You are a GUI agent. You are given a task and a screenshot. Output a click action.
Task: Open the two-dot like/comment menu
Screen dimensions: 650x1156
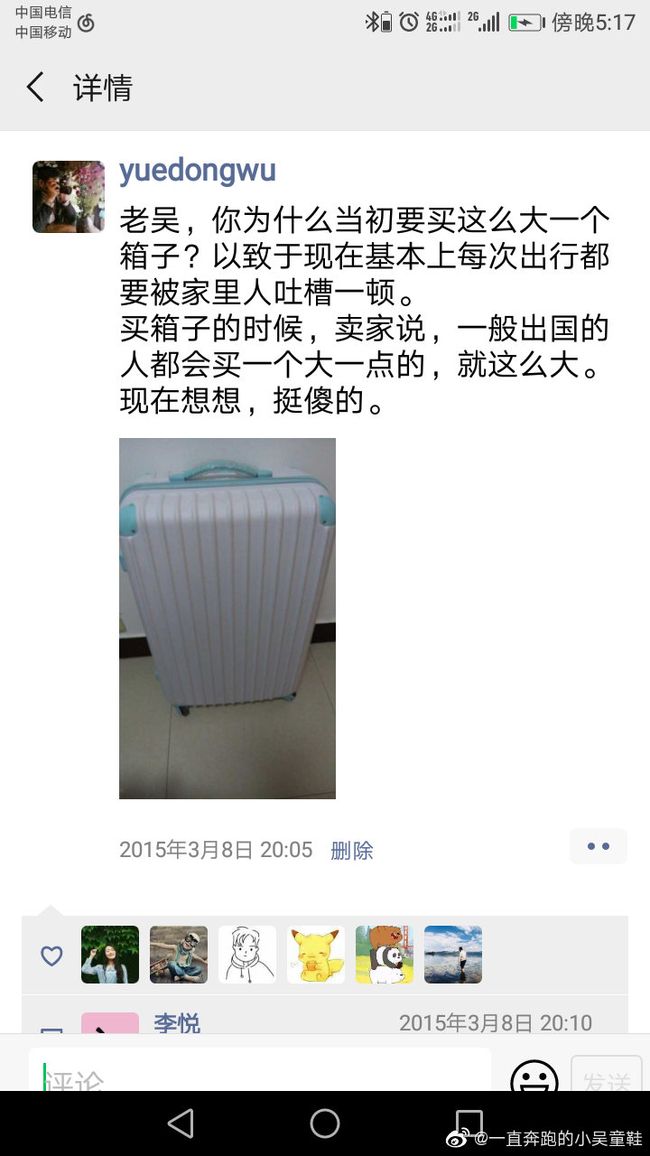click(x=598, y=846)
